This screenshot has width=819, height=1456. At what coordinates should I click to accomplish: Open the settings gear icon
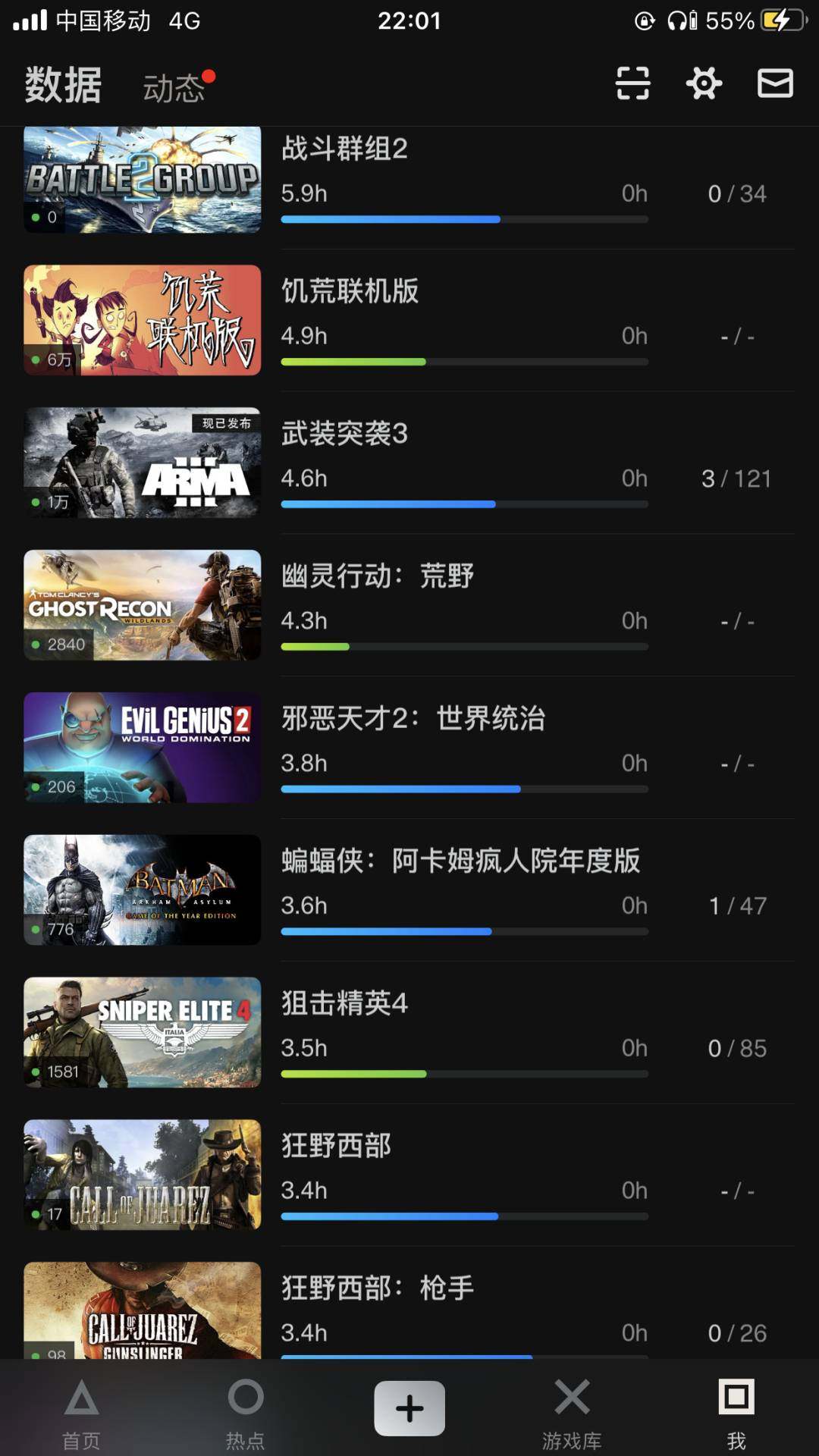pos(704,83)
